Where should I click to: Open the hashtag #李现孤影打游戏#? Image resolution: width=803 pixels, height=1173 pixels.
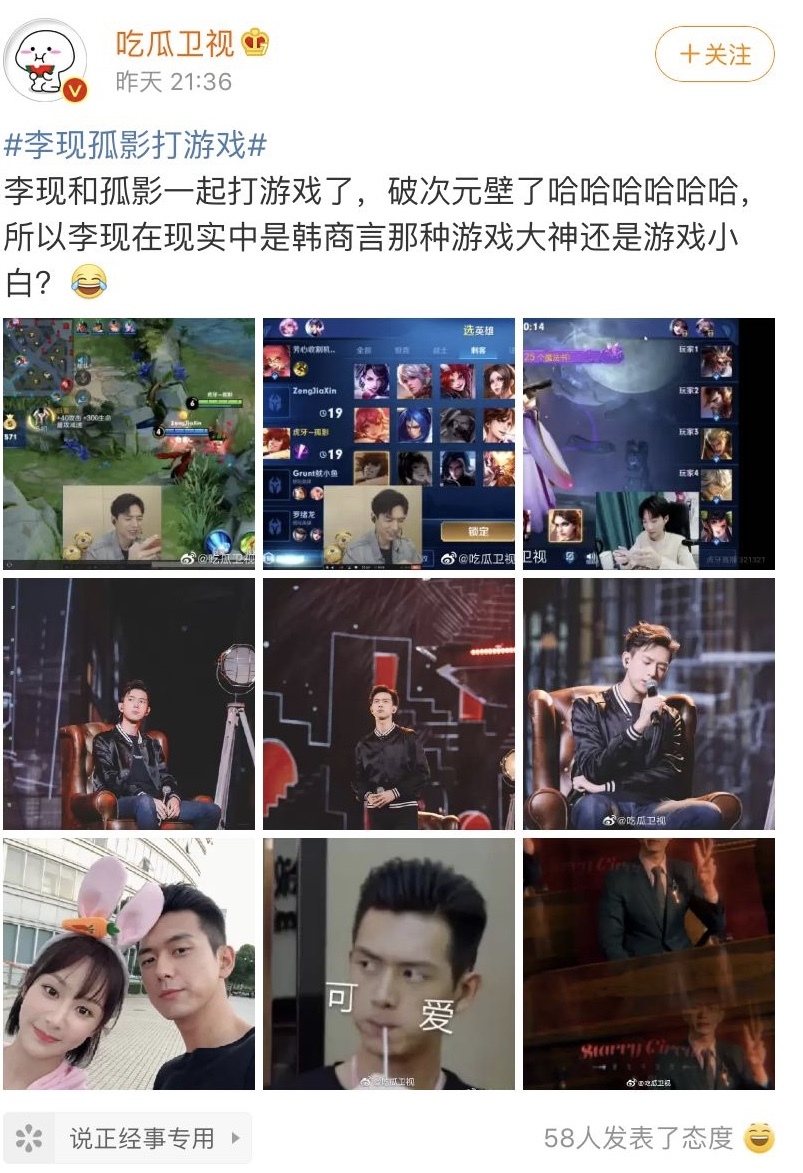pyautogui.click(x=136, y=144)
